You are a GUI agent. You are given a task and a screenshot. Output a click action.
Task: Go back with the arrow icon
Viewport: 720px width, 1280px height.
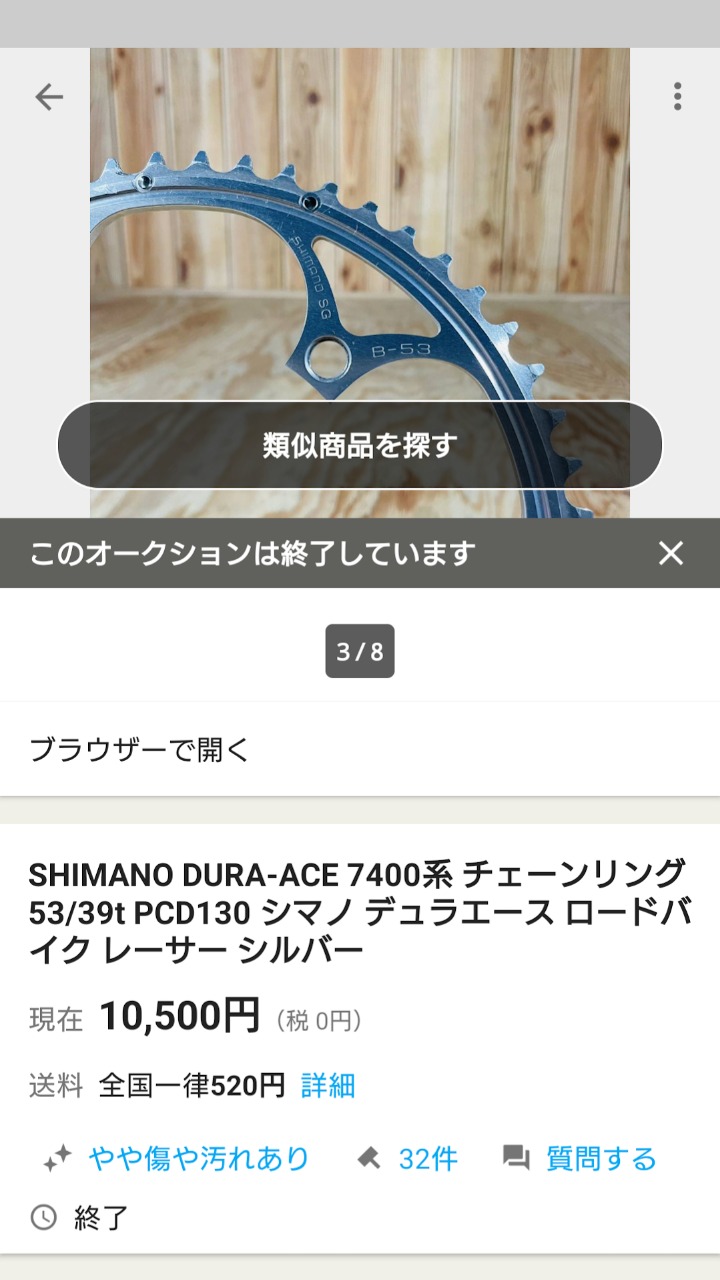pos(49,96)
